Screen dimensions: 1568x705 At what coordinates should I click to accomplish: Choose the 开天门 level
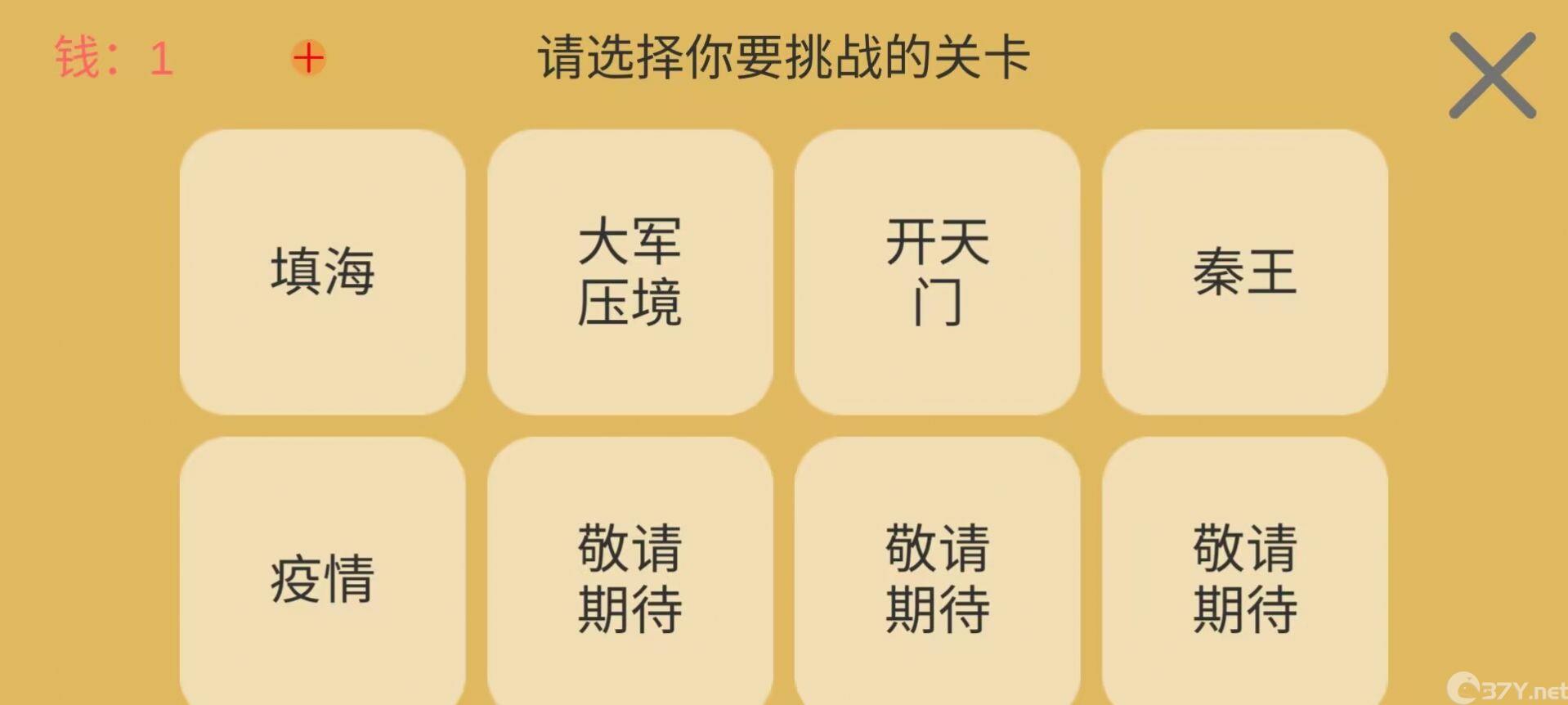[x=937, y=272]
